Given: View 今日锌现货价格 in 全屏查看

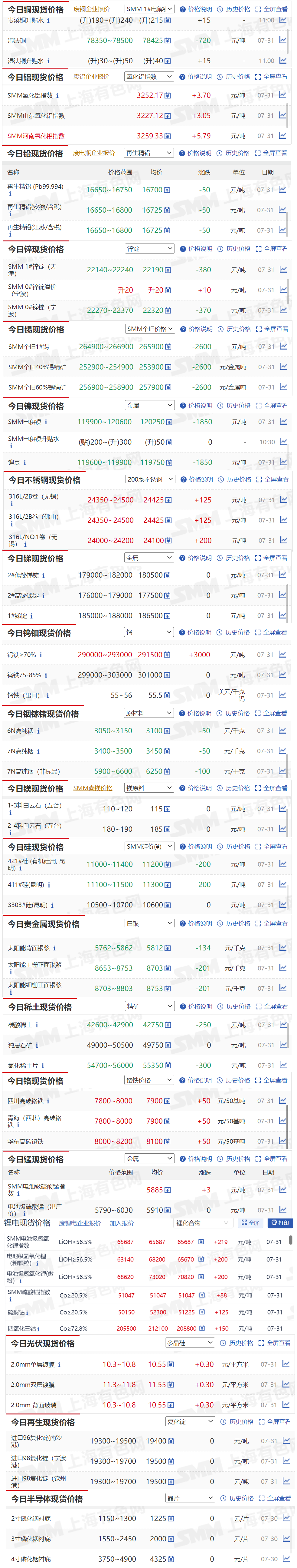Looking at the screenshot, I should pyautogui.click(x=272, y=248).
